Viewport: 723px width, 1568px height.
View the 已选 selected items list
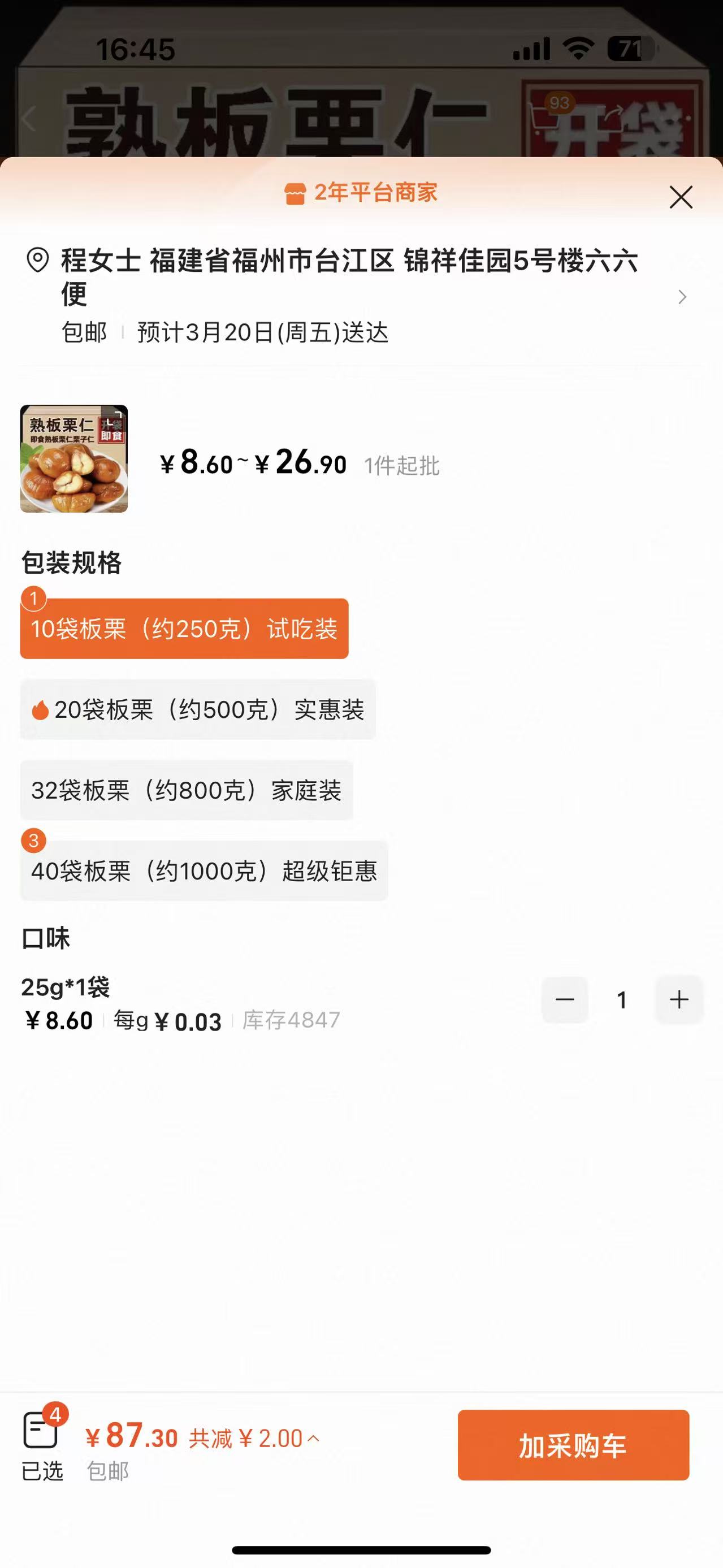click(x=41, y=1446)
